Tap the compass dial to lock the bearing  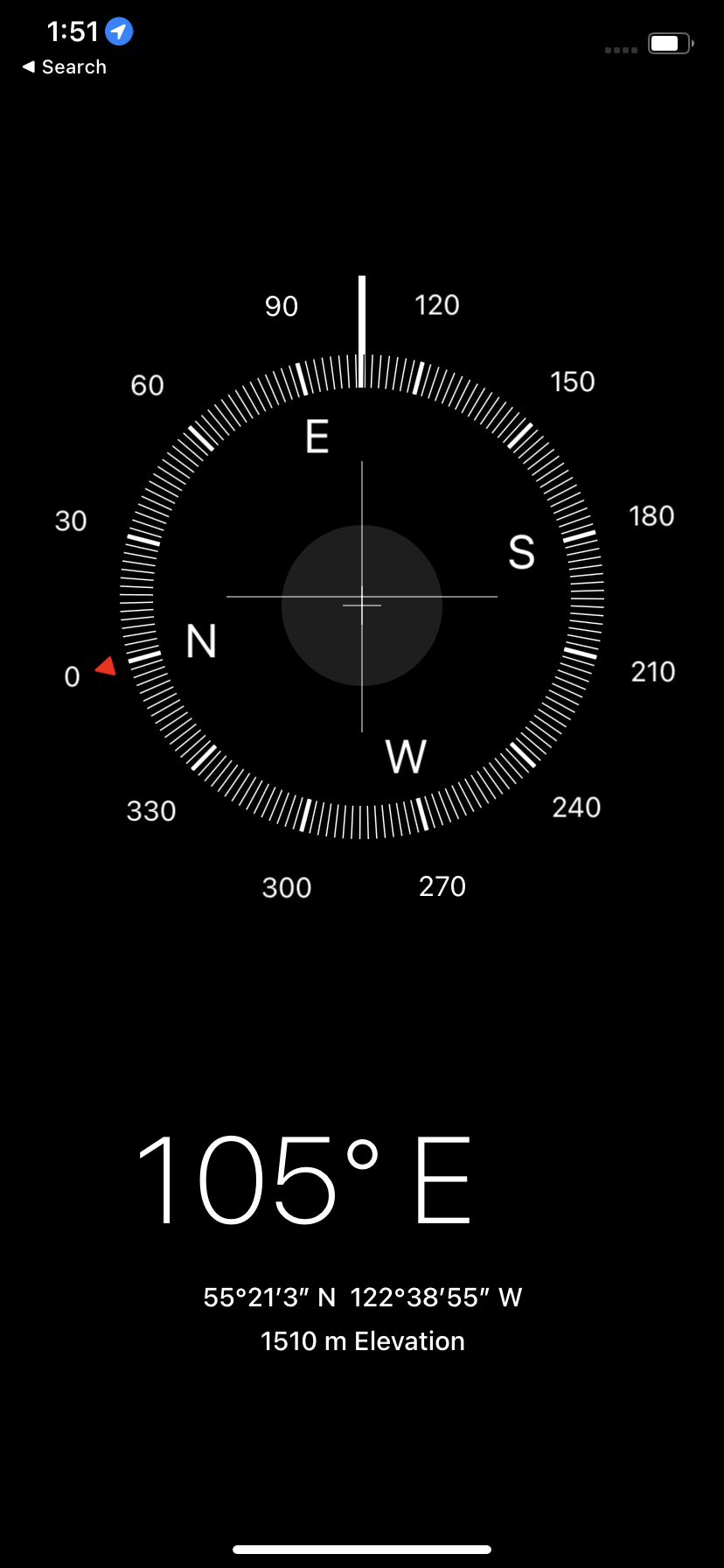[x=362, y=597]
